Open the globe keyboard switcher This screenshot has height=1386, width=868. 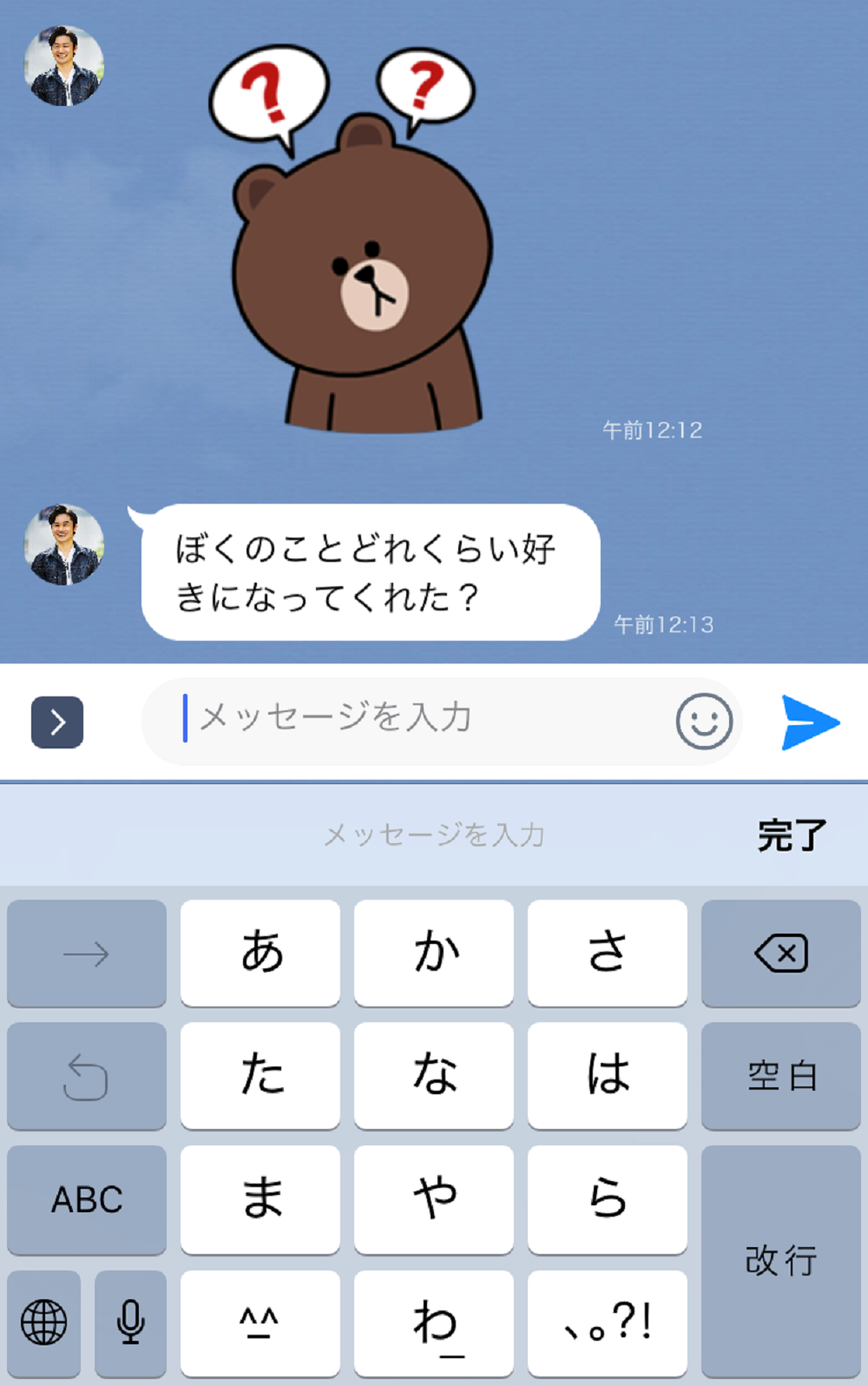[44, 1323]
